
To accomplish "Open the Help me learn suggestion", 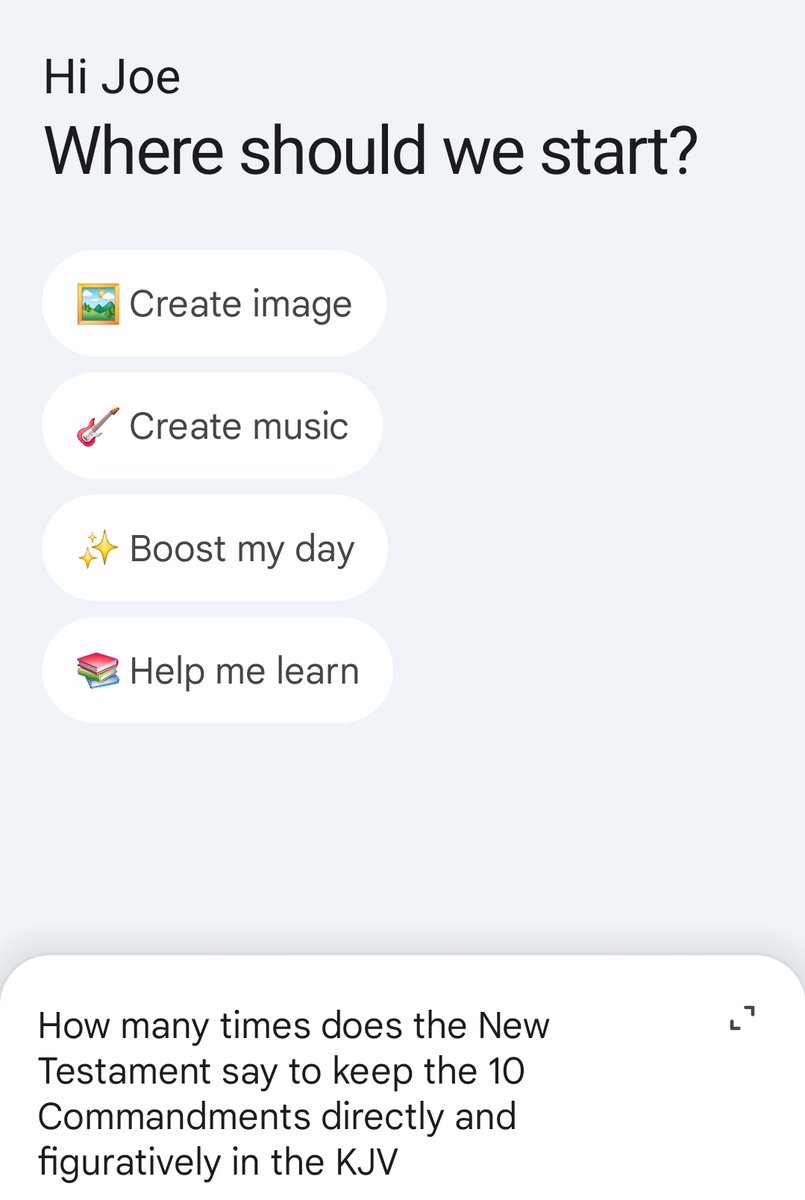I will pyautogui.click(x=217, y=670).
